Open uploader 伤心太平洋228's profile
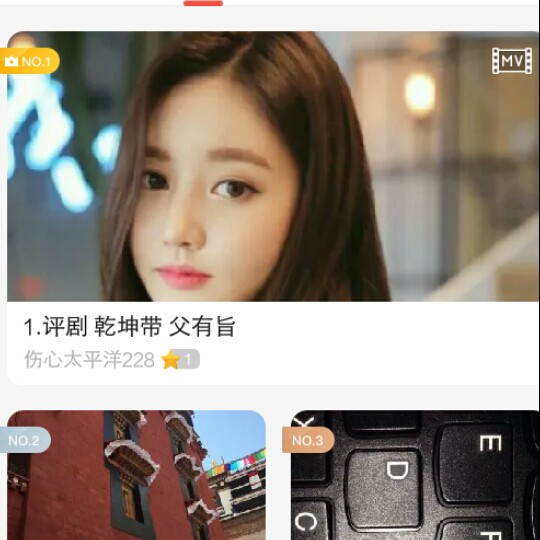The width and height of the screenshot is (540, 540). coord(90,360)
